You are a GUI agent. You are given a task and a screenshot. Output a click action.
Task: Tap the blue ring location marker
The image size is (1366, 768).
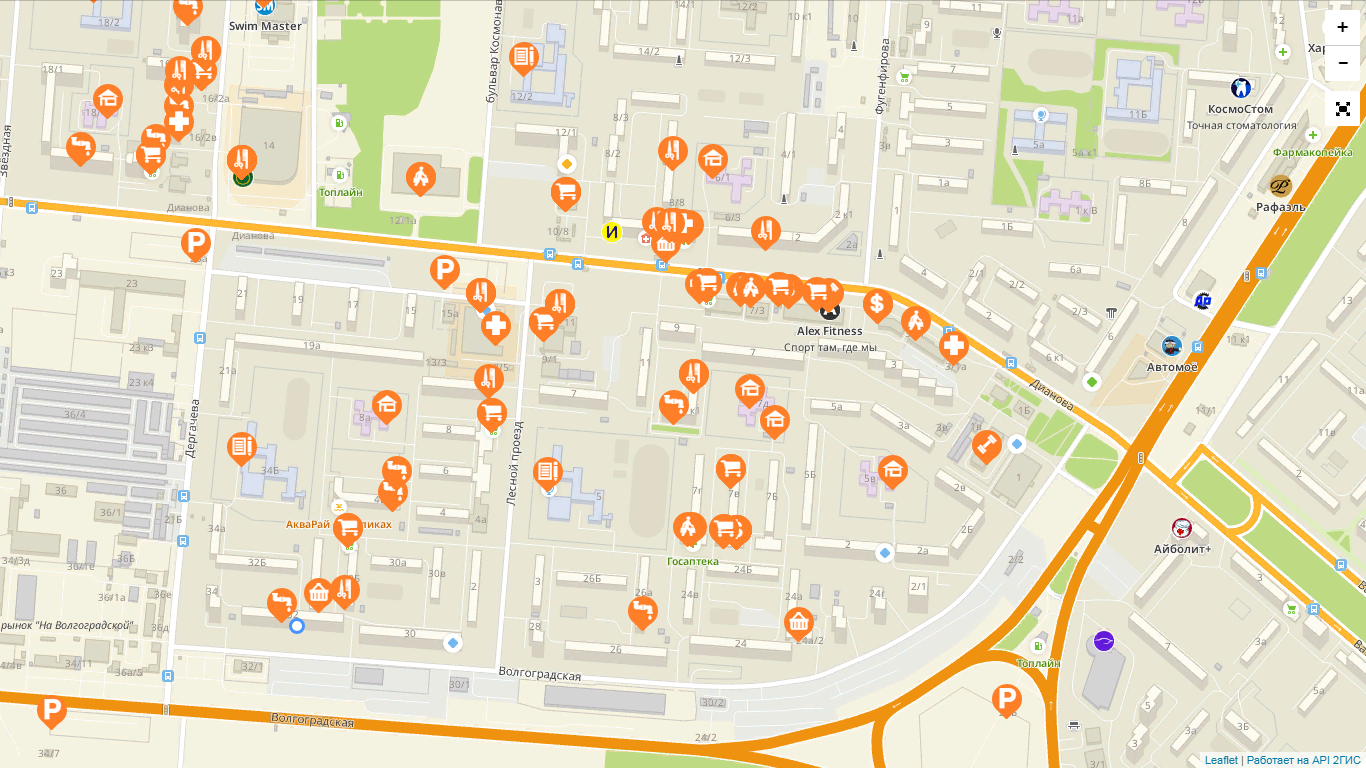click(296, 626)
